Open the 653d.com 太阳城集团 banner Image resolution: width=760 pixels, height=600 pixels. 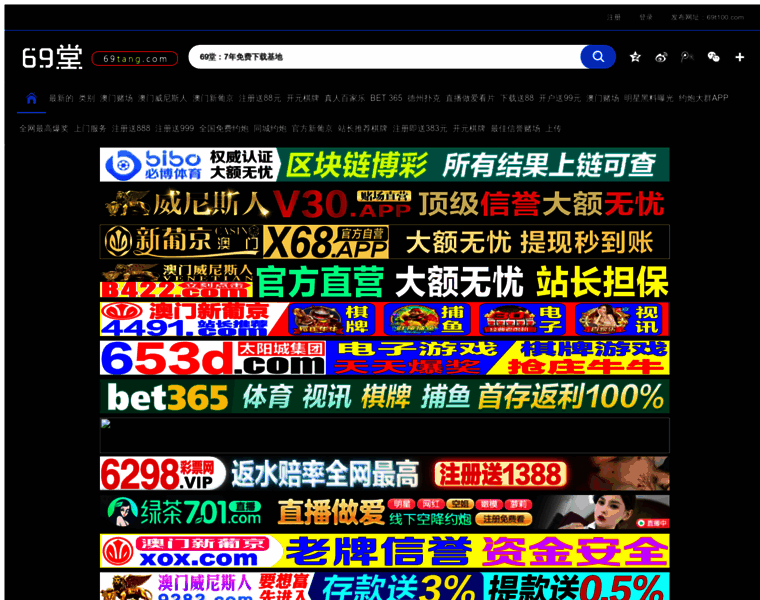click(x=384, y=358)
